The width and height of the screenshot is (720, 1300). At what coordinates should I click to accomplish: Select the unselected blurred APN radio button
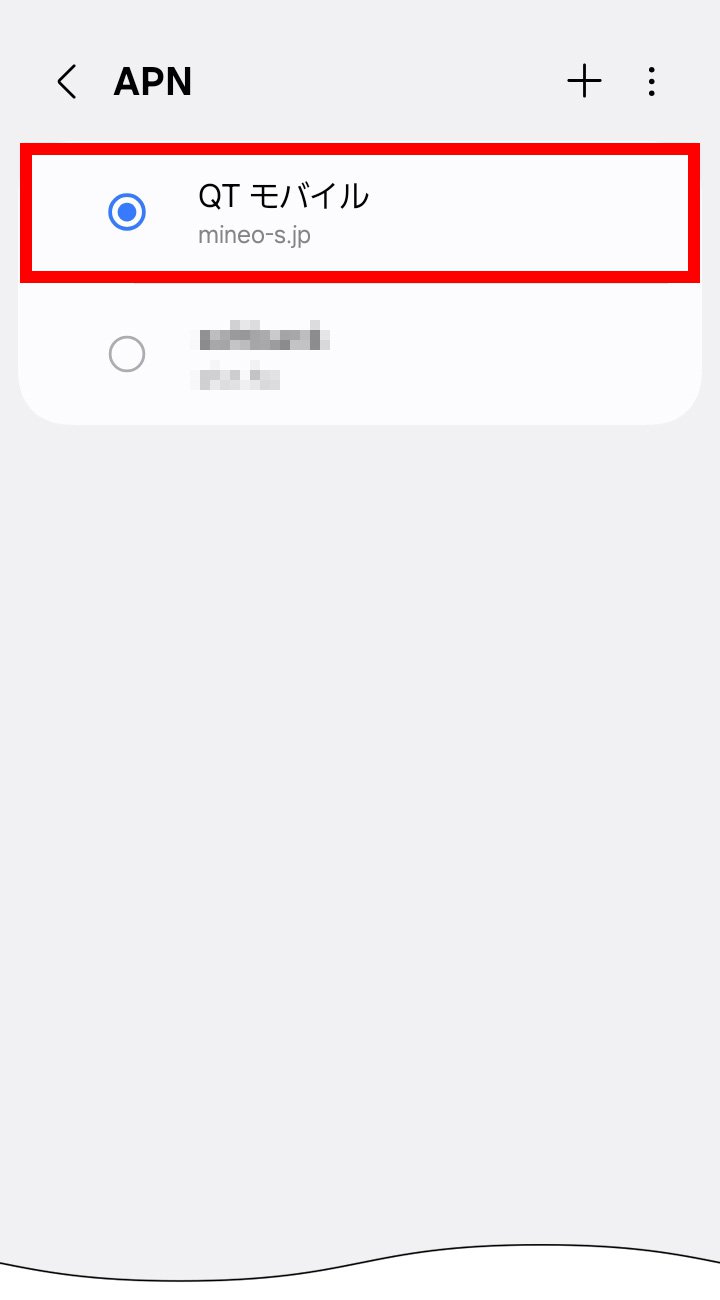coord(127,354)
